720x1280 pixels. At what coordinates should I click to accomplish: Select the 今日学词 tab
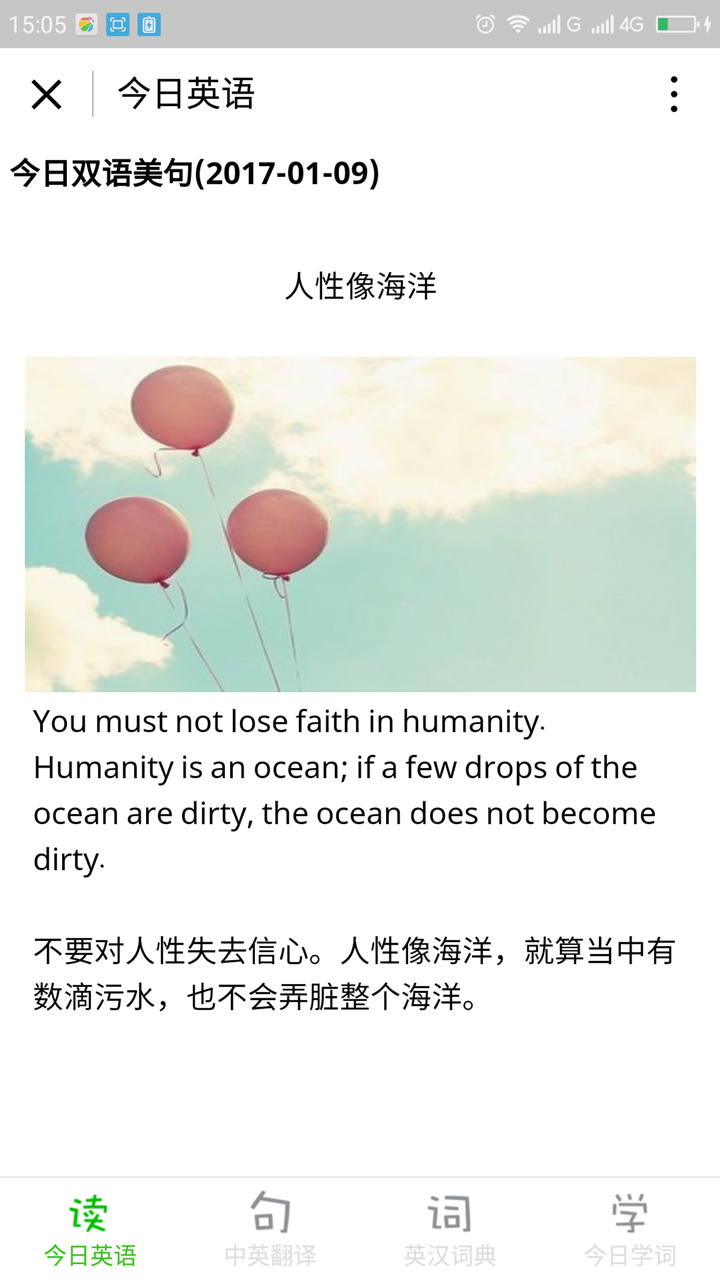630,1230
